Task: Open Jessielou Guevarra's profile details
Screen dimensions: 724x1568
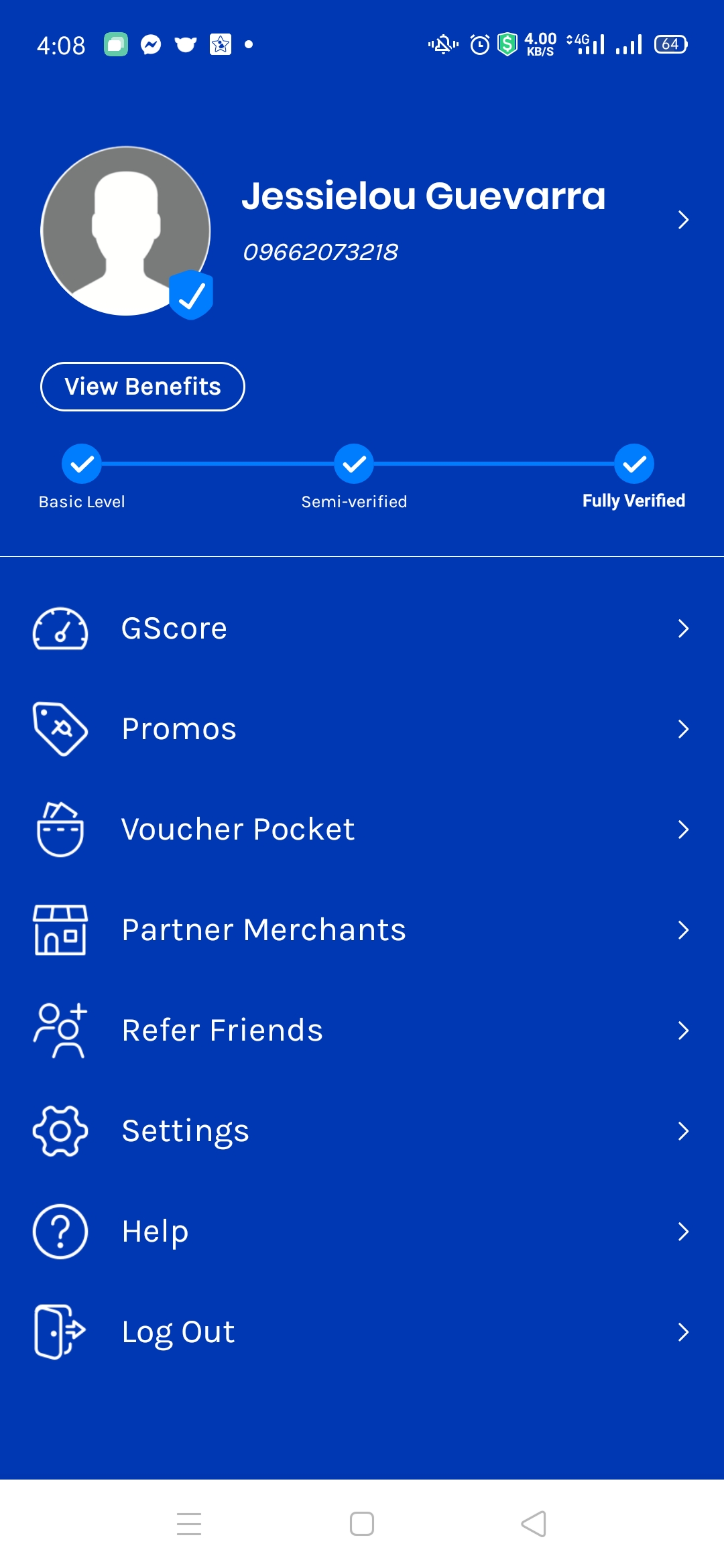Action: point(682,220)
